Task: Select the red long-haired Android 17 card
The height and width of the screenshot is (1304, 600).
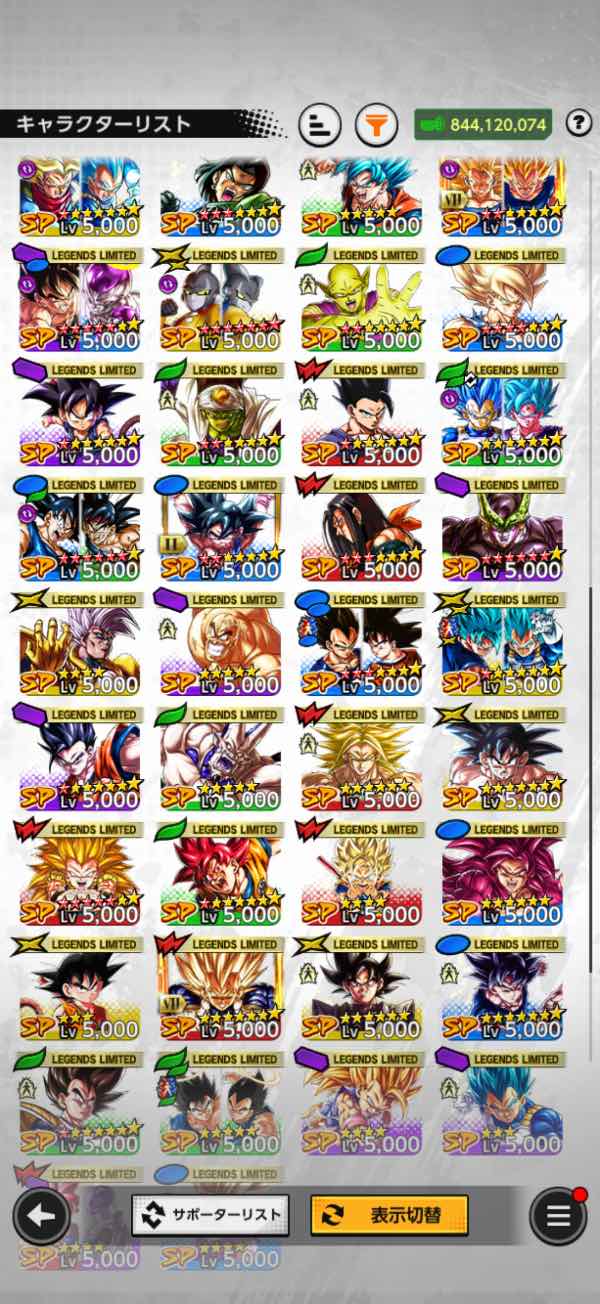Action: point(361,532)
